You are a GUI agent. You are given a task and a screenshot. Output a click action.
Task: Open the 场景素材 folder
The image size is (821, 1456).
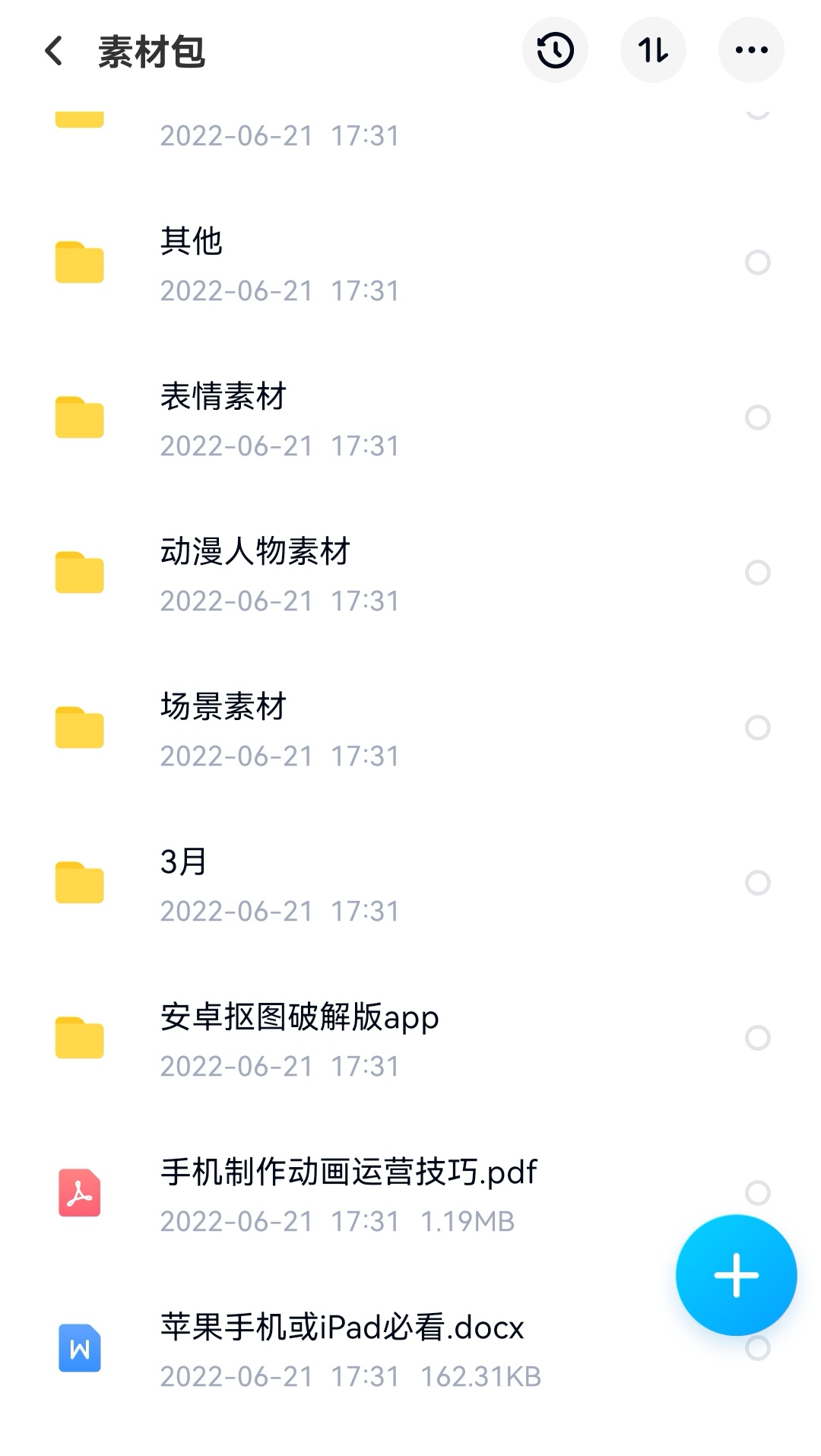coord(410,728)
